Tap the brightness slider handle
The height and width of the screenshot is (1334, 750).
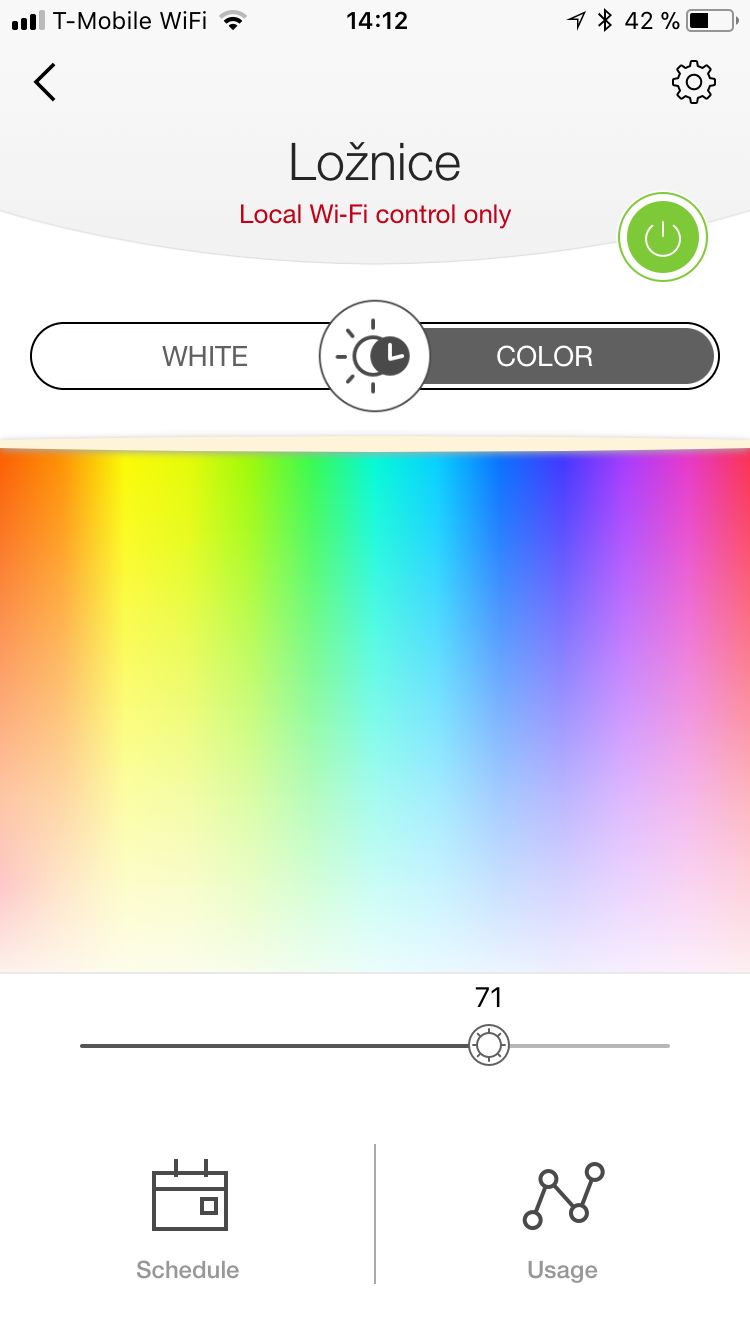489,1046
